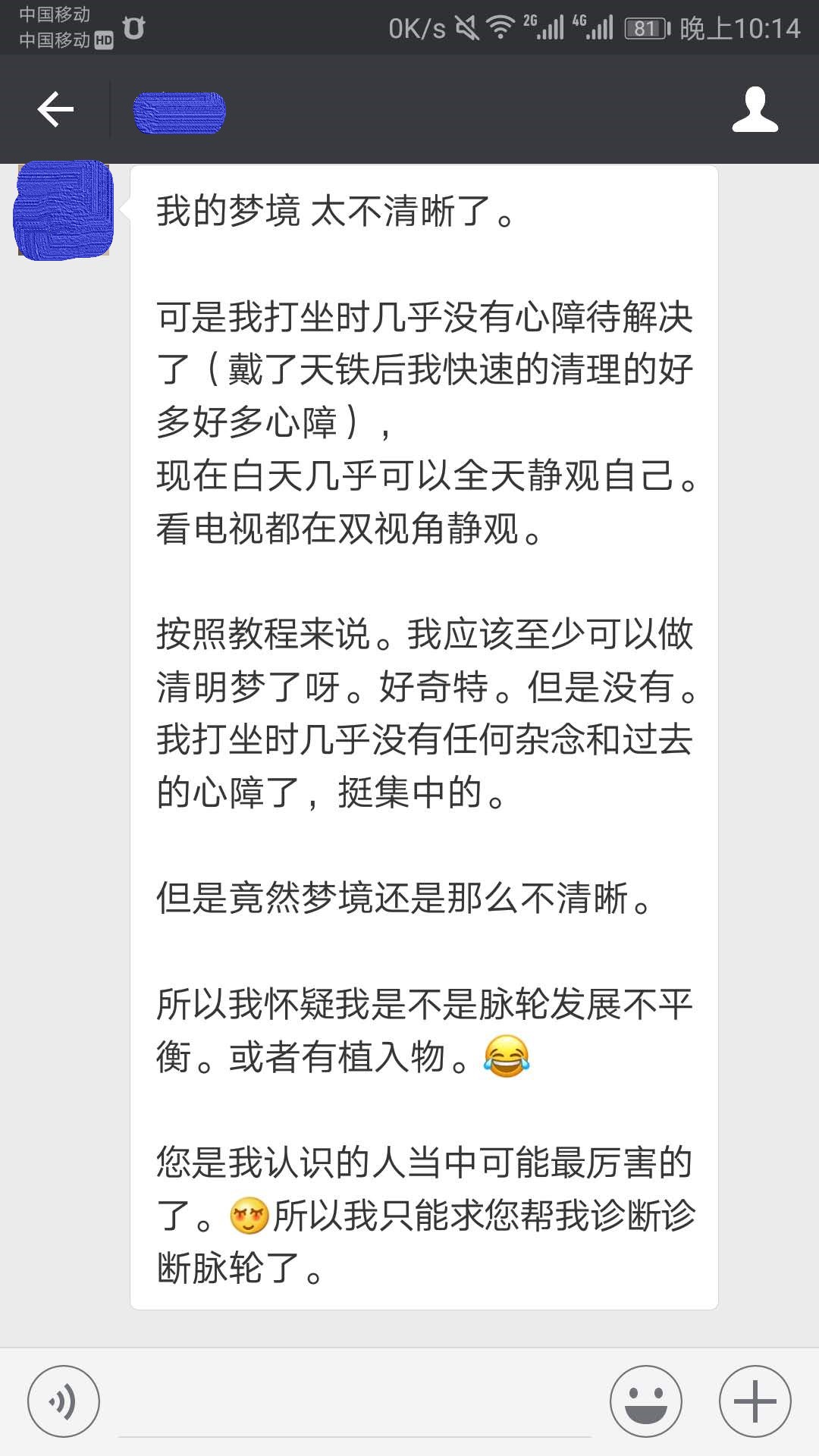Switch to voice message input
Image resolution: width=819 pixels, height=1456 pixels.
[x=63, y=1401]
